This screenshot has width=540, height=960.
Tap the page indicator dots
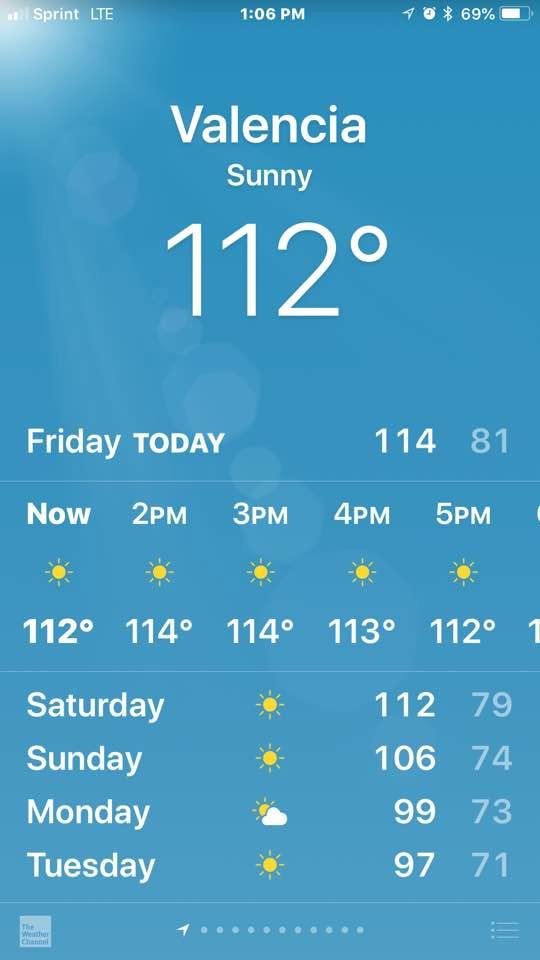coord(270,930)
